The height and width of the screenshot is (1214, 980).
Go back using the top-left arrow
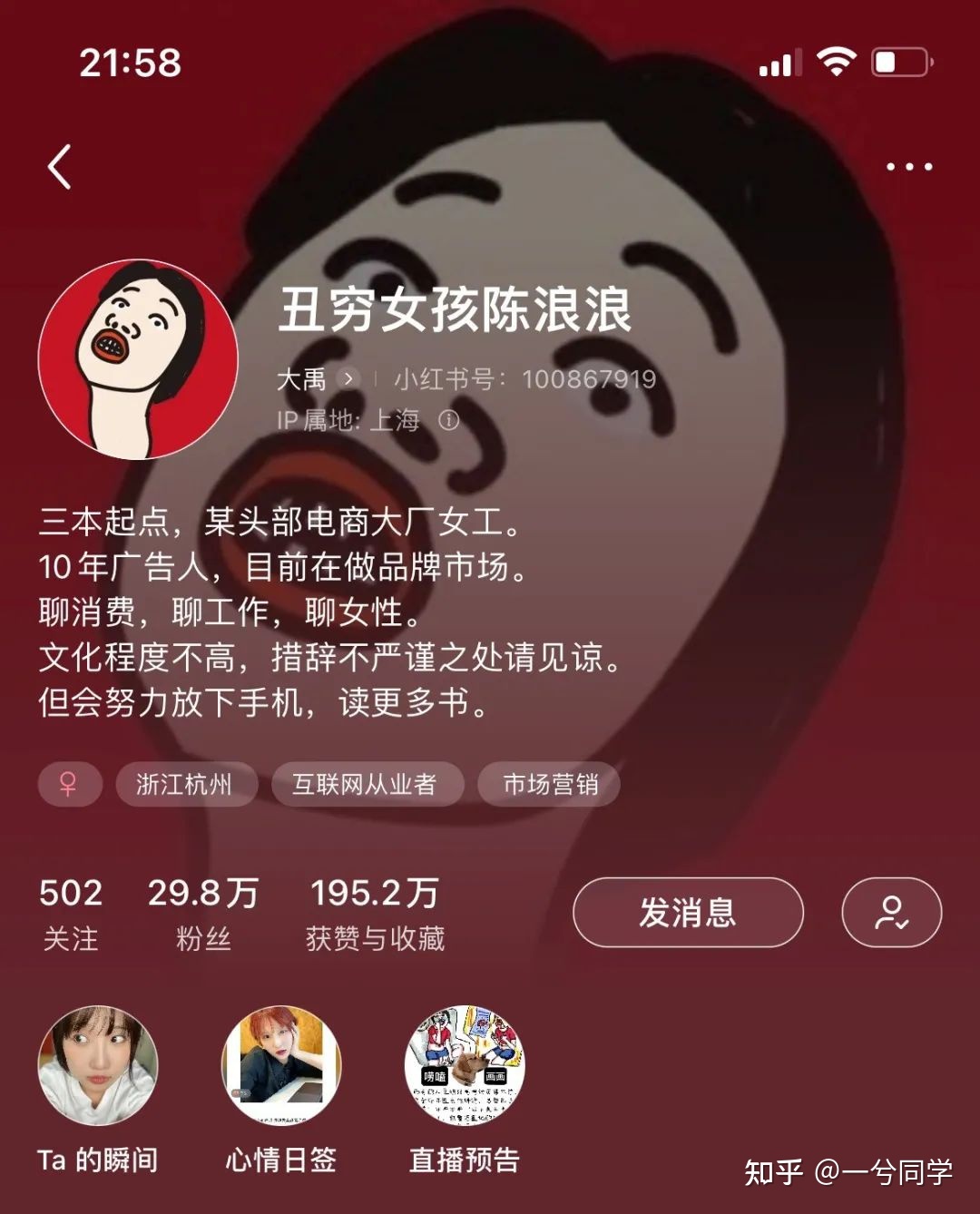coord(60,167)
